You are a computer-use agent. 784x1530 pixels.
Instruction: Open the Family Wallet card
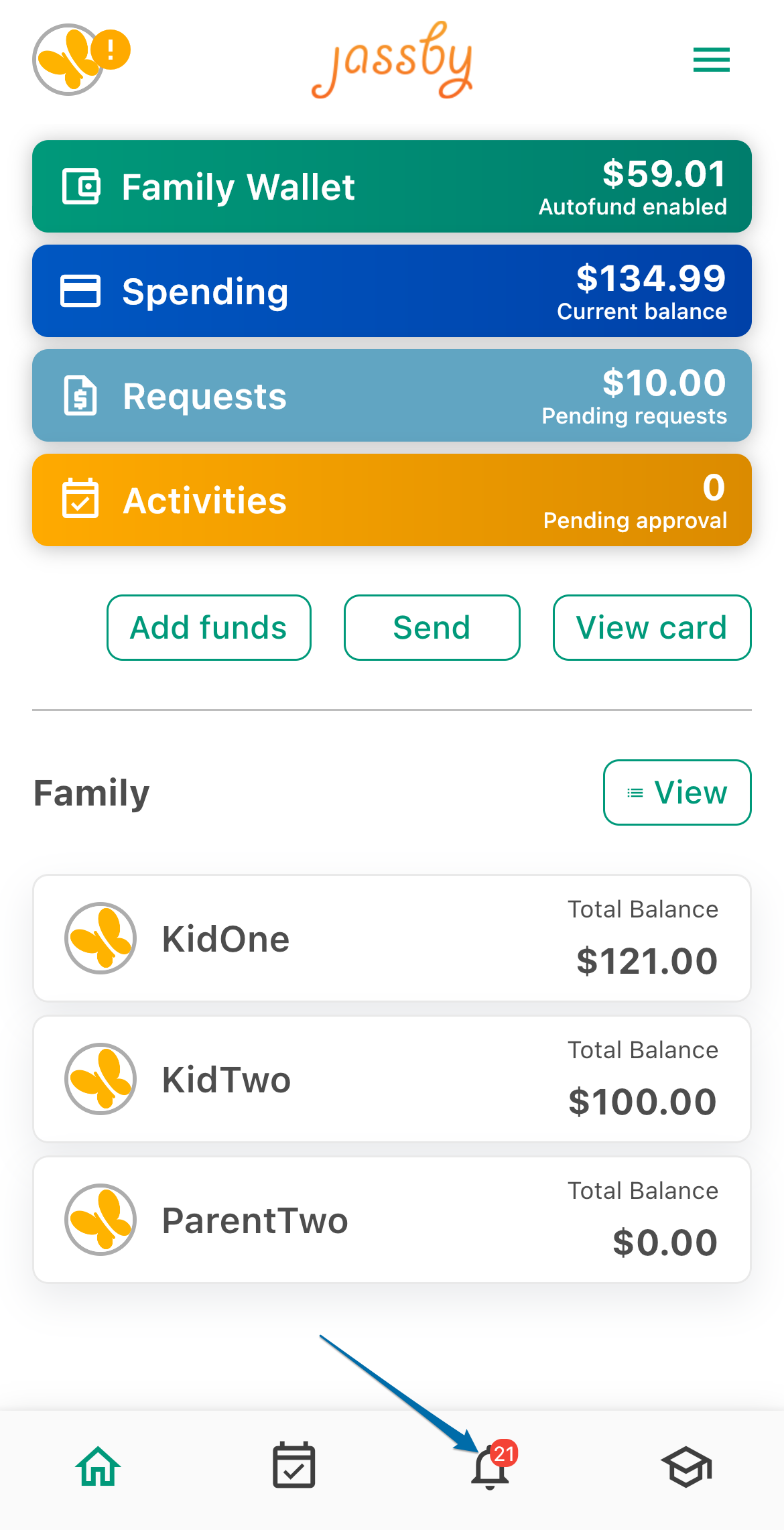pos(392,186)
